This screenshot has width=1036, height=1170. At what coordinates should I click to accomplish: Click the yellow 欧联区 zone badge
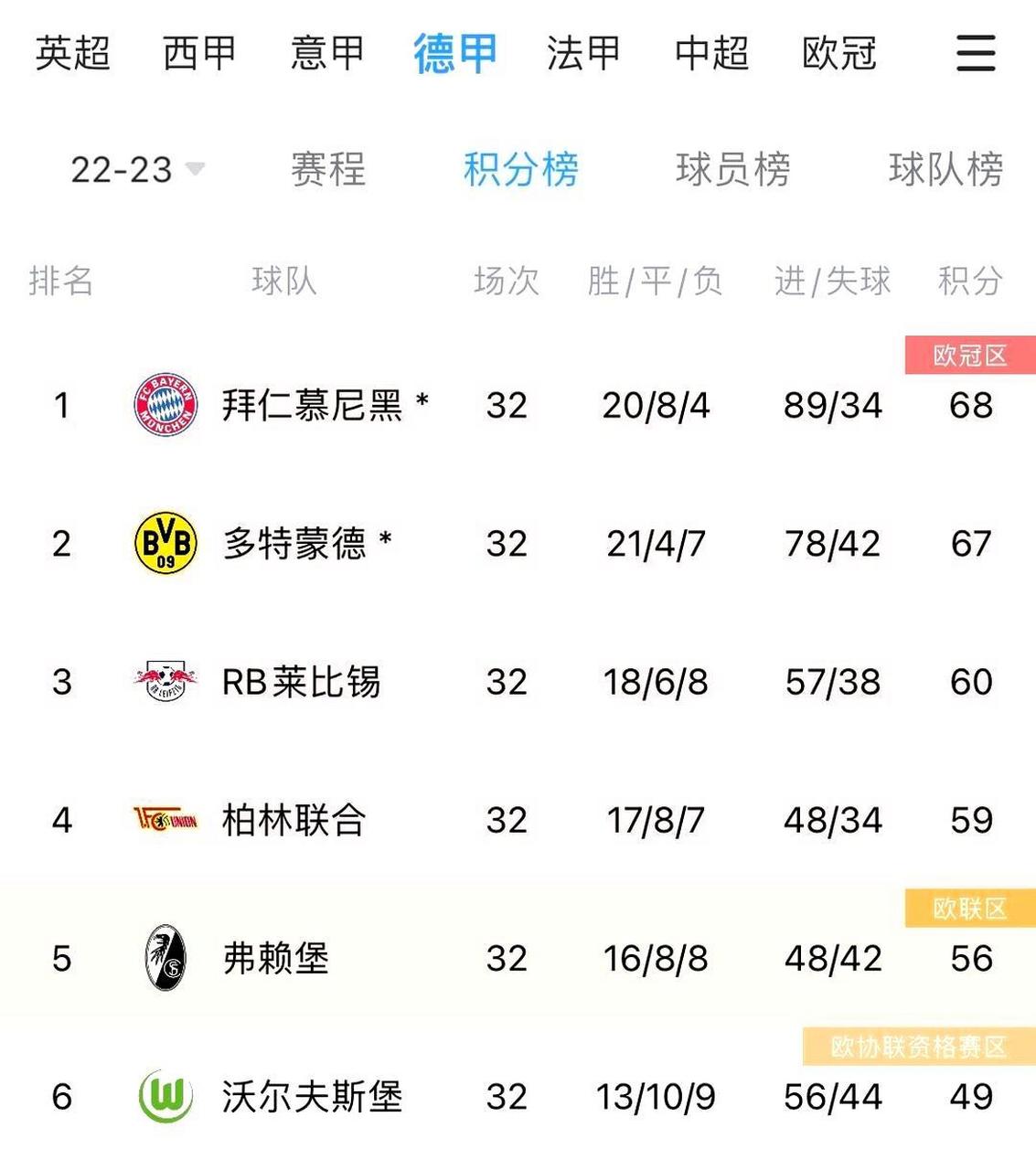[x=968, y=909]
